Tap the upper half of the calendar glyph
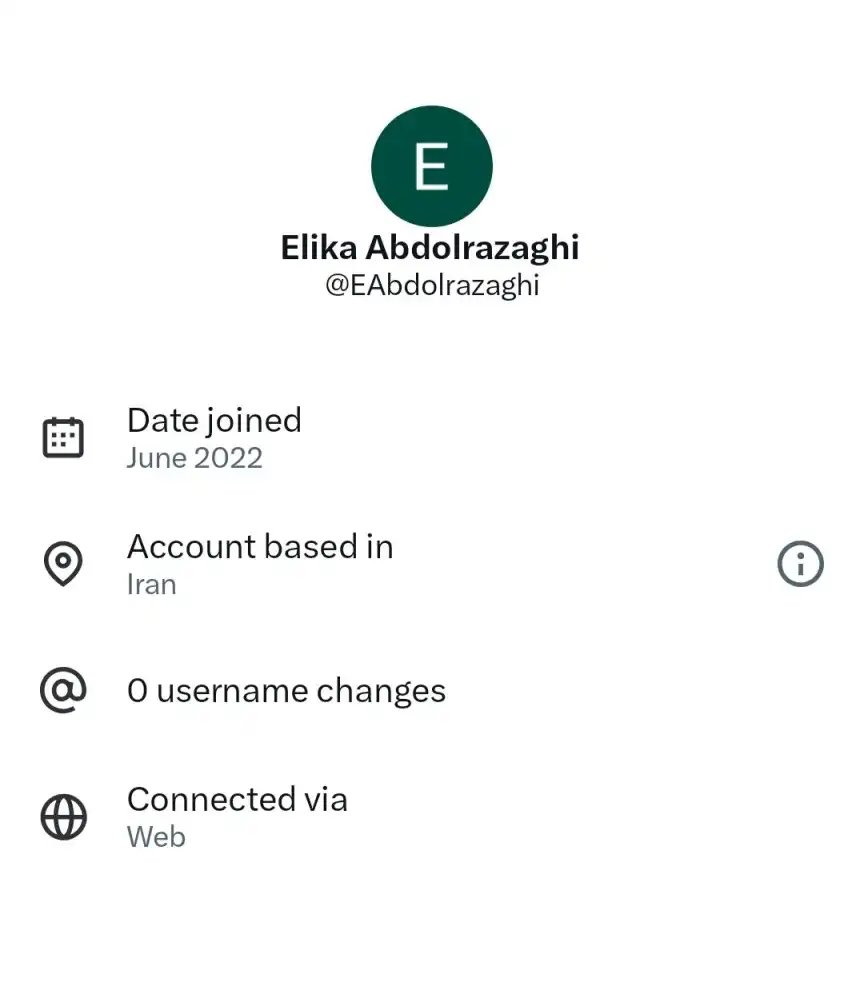864x982 pixels. click(x=64, y=428)
